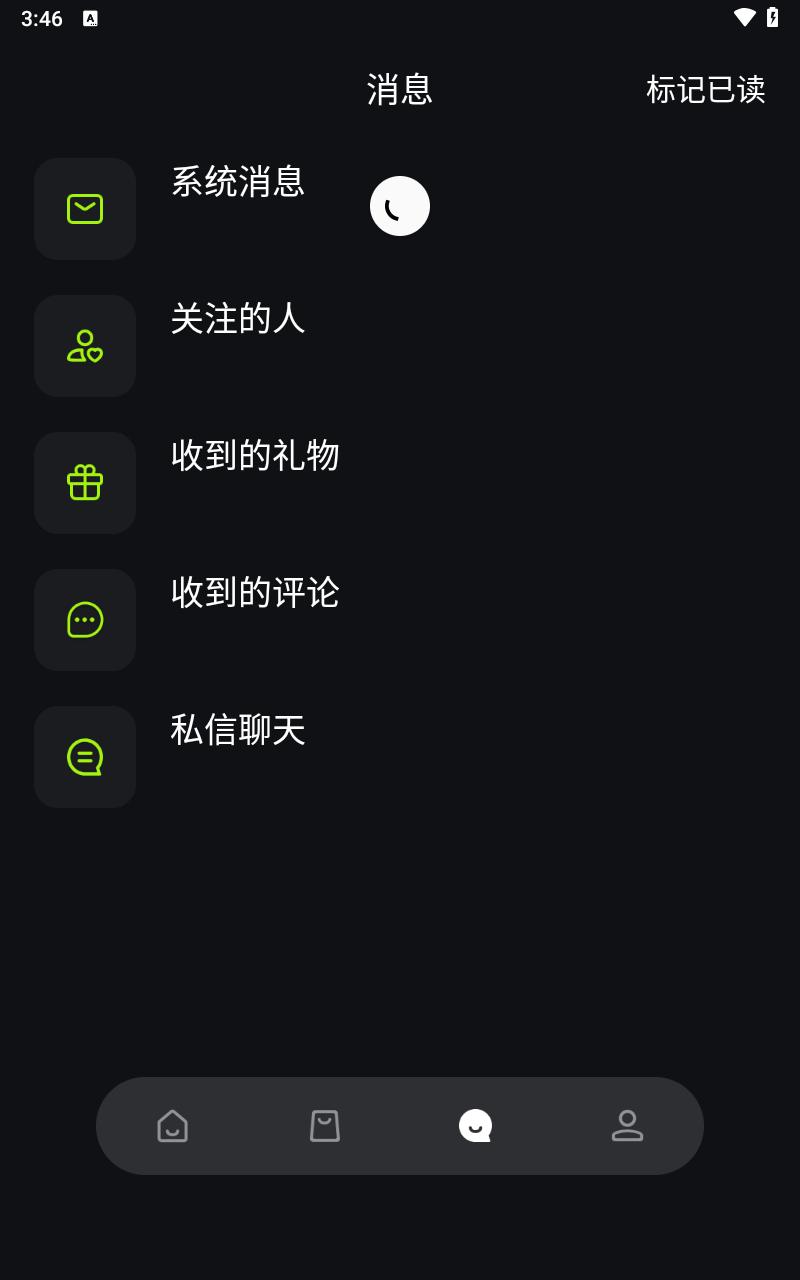Tap the active message bubble nav icon
The image size is (800, 1280).
point(476,1126)
